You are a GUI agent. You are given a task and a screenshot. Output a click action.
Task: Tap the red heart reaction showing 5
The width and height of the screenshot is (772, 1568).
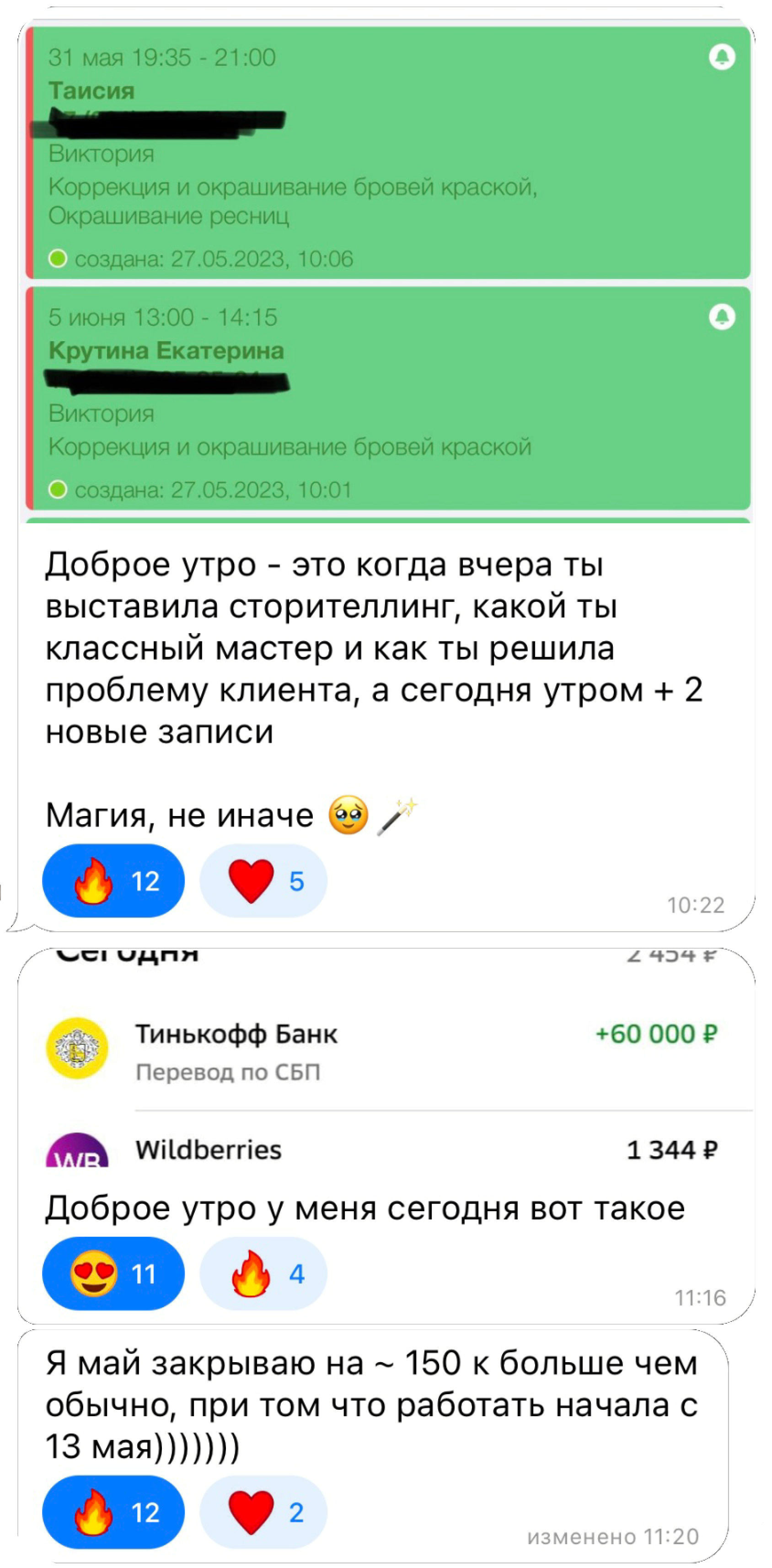[x=263, y=881]
